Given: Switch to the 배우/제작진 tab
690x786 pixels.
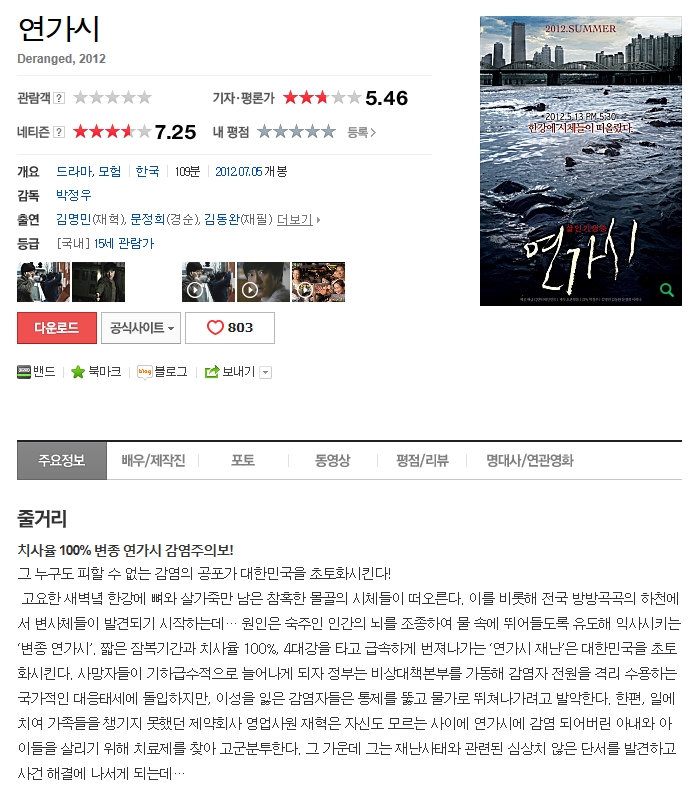Looking at the screenshot, I should [x=153, y=460].
